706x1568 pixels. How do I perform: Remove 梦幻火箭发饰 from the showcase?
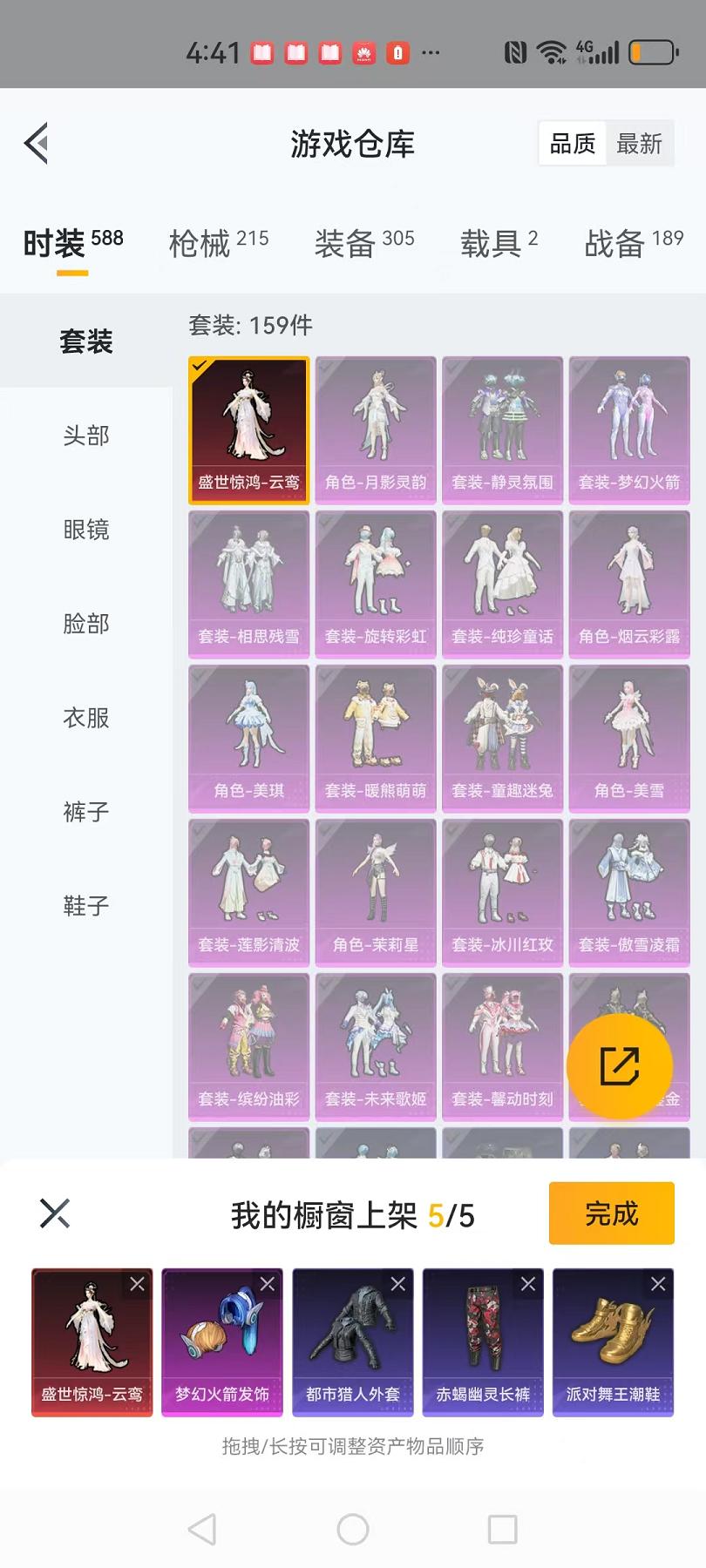tap(268, 1284)
